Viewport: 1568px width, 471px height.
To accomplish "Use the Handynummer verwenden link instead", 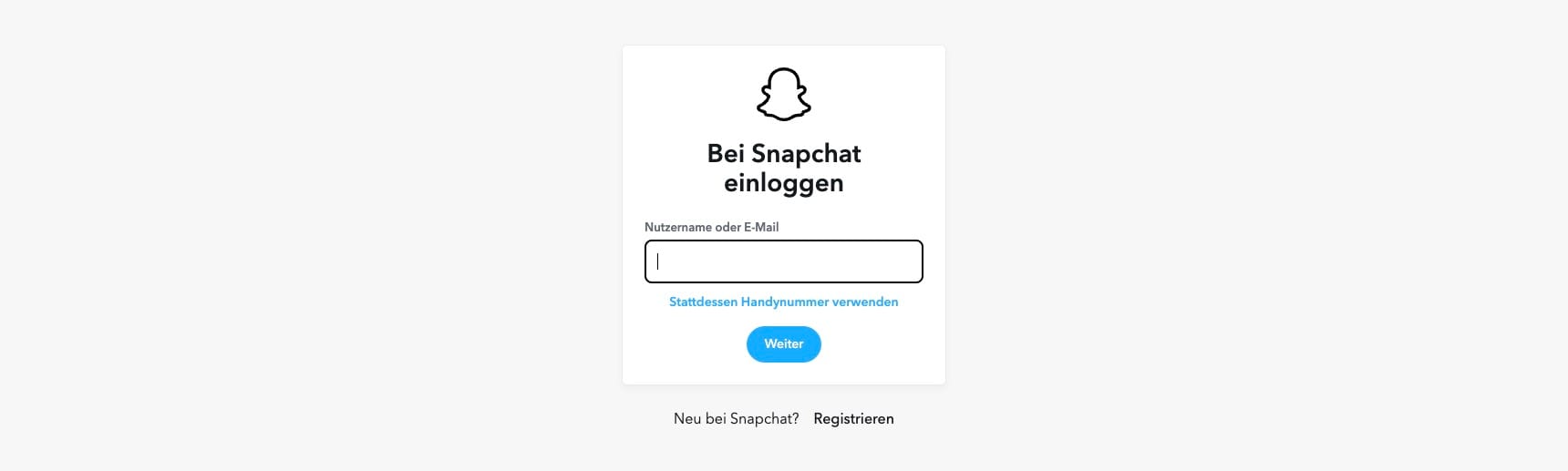I will coord(783,302).
